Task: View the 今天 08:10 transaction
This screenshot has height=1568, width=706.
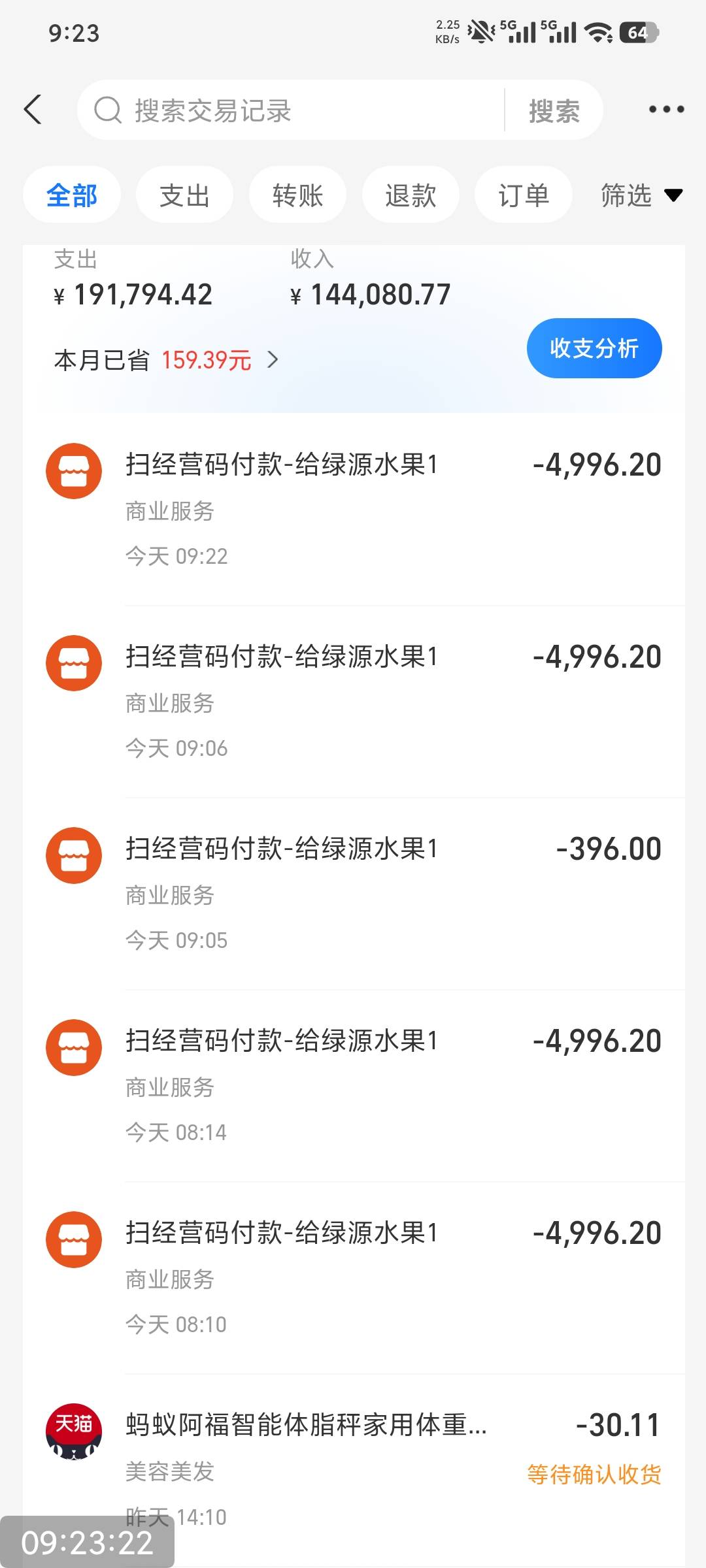Action: click(x=354, y=1278)
